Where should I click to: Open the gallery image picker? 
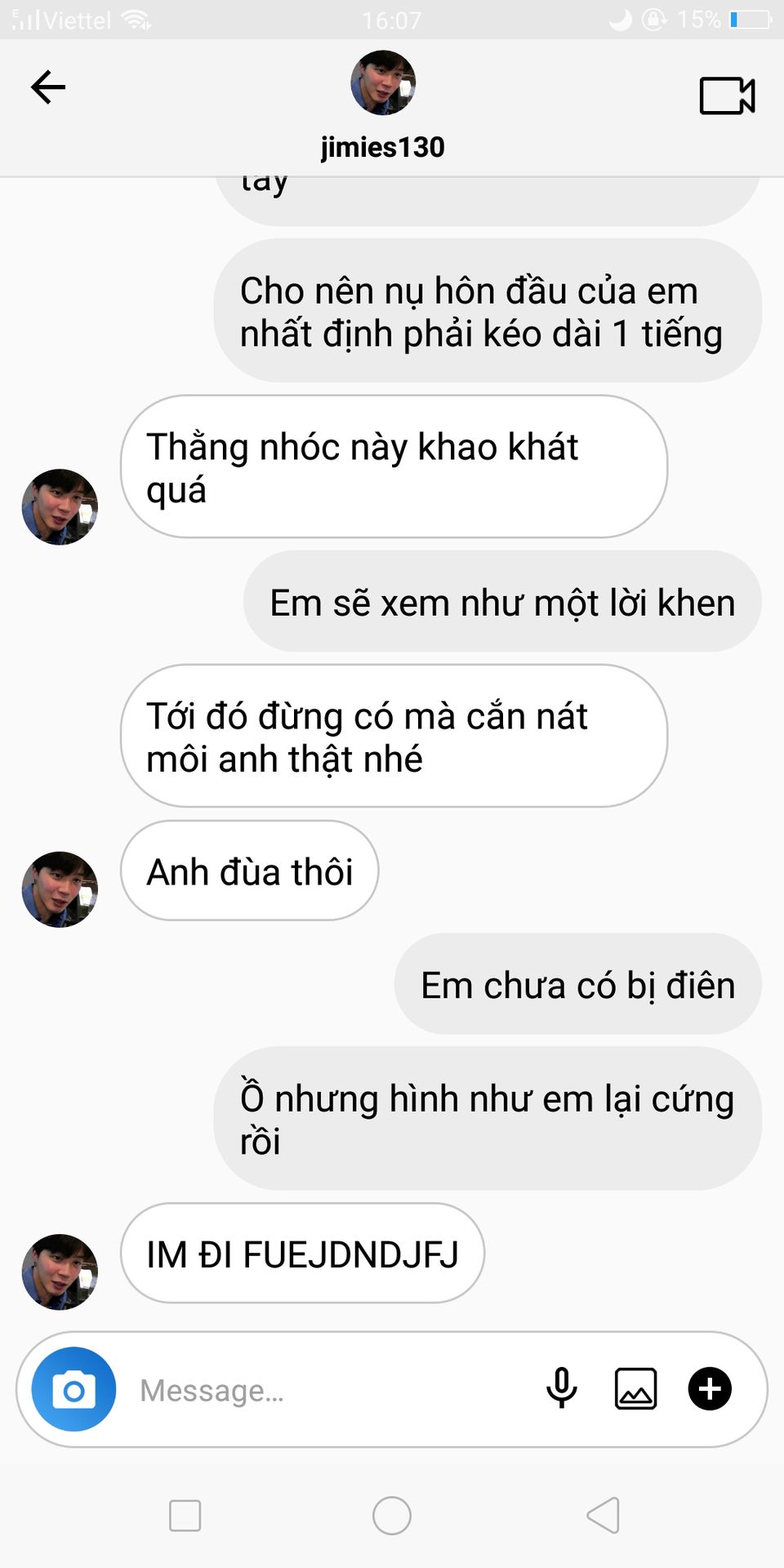[635, 1389]
